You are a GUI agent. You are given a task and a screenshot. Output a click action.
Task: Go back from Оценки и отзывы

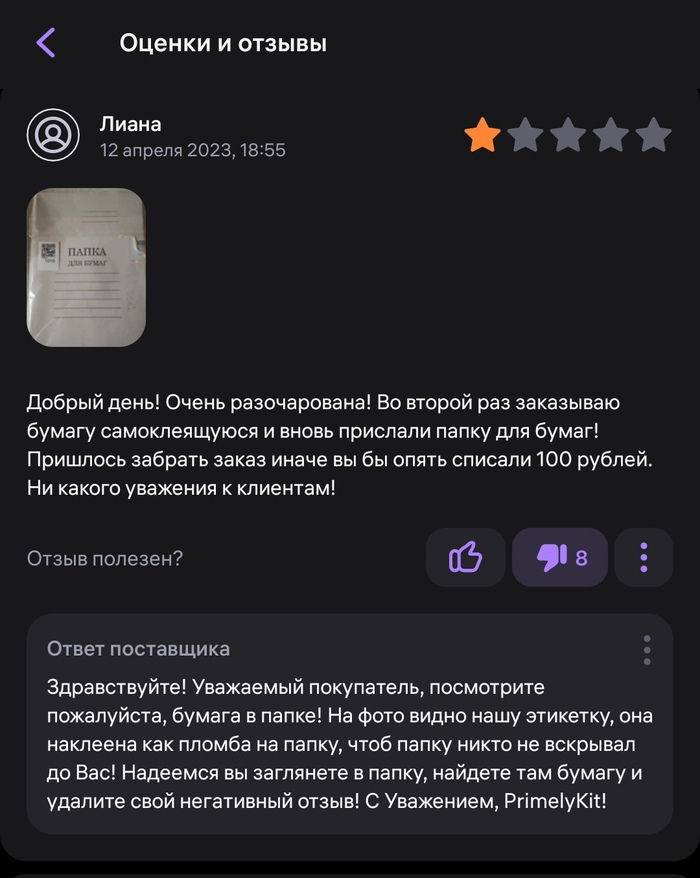pyautogui.click(x=46, y=43)
